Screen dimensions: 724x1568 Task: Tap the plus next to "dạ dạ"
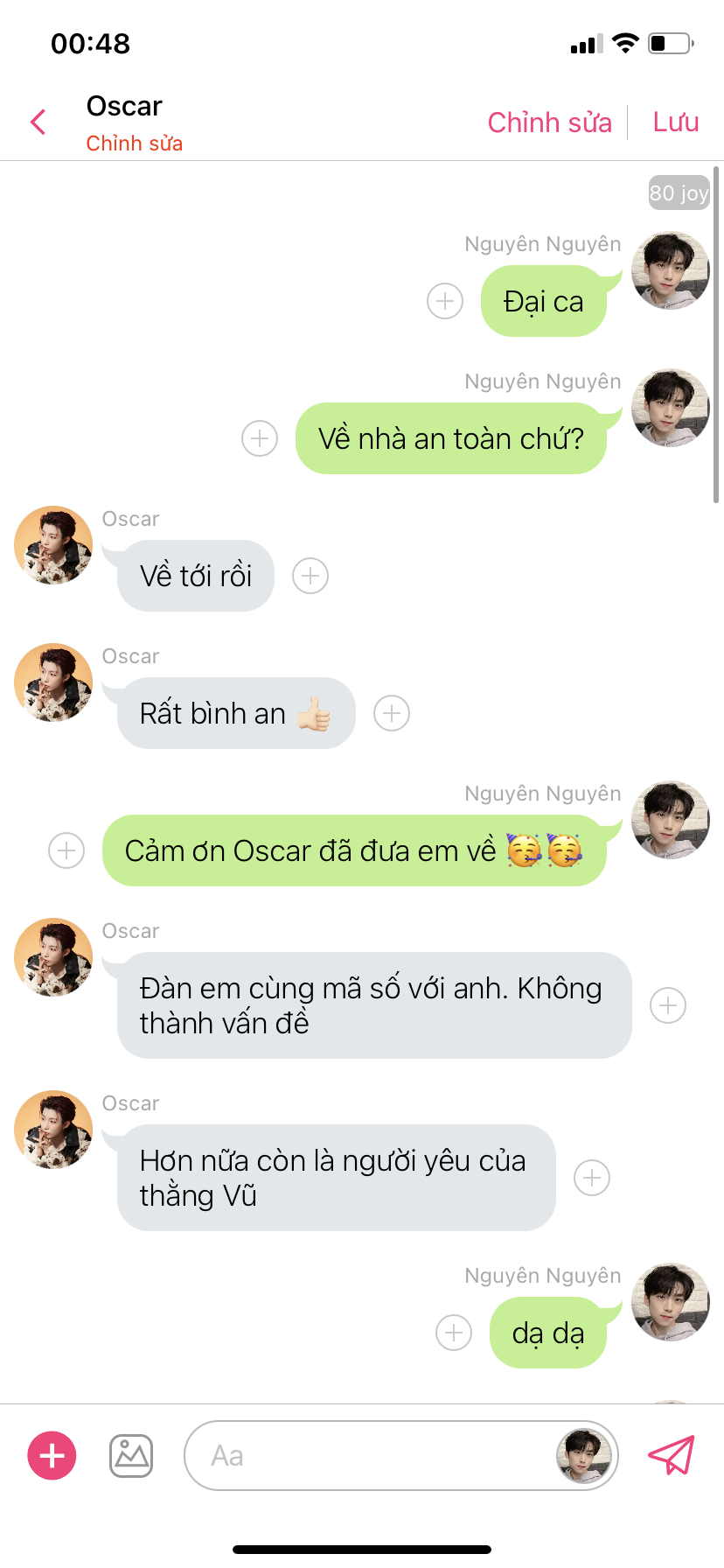tap(454, 1333)
